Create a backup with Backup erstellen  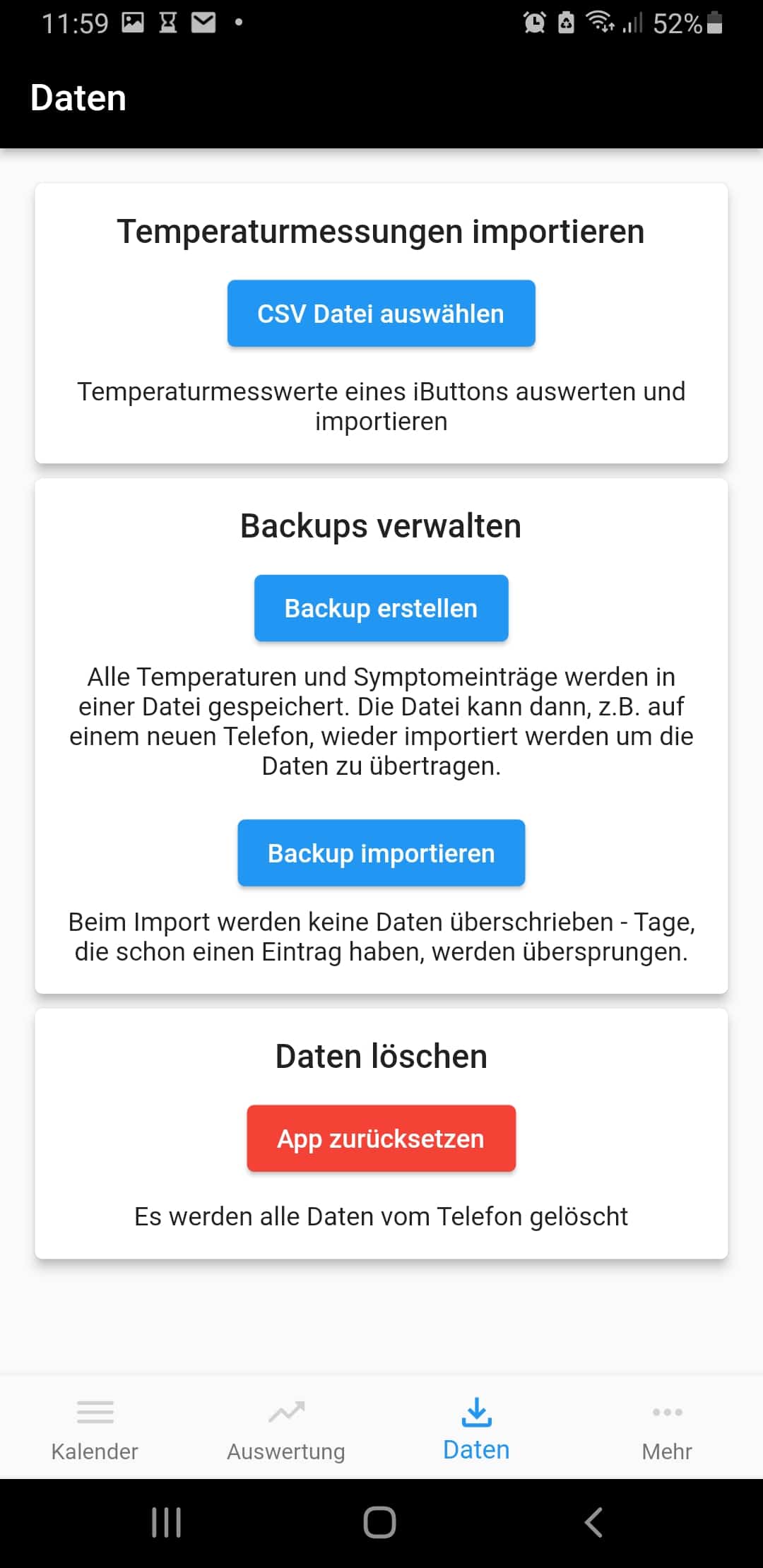coord(381,608)
